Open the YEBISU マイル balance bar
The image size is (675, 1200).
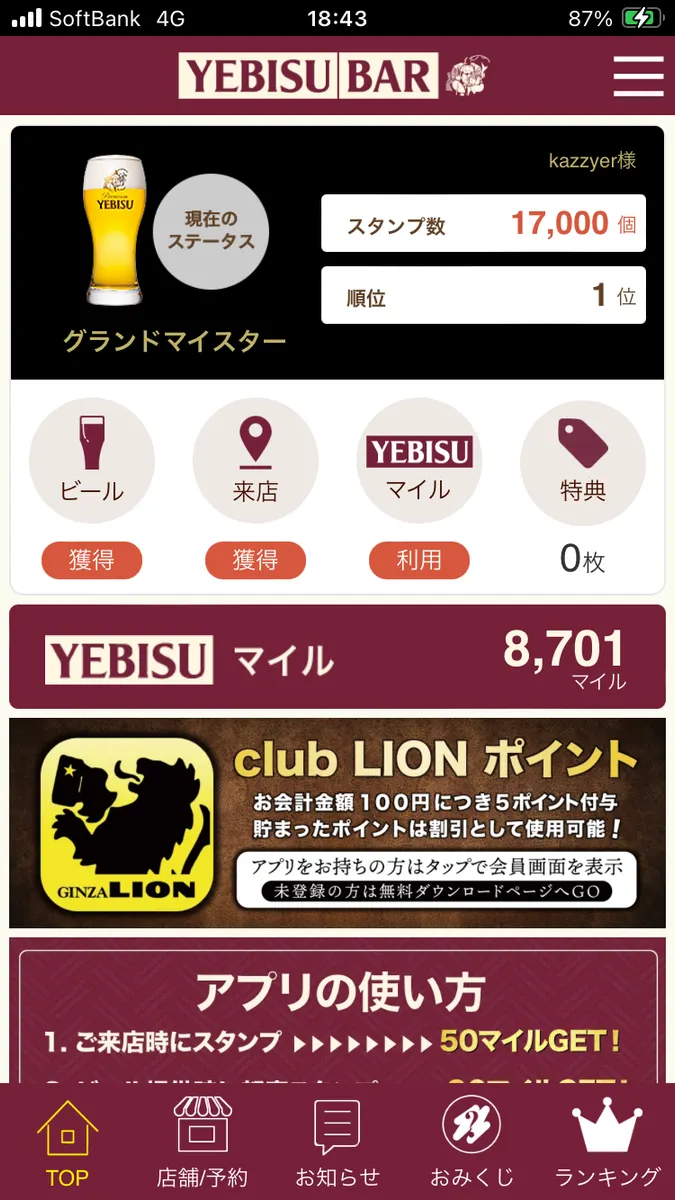[x=337, y=657]
